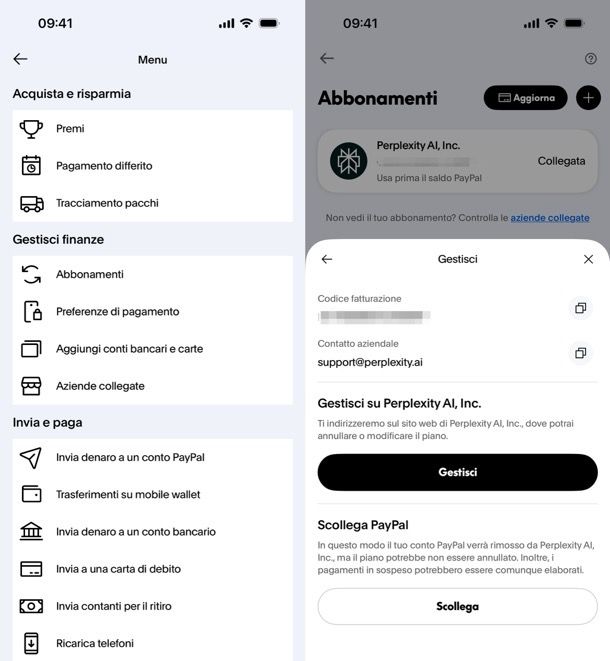Viewport: 610px width, 661px height.
Task: Open Preferenze di pagamento
Action: pyautogui.click(x=117, y=312)
